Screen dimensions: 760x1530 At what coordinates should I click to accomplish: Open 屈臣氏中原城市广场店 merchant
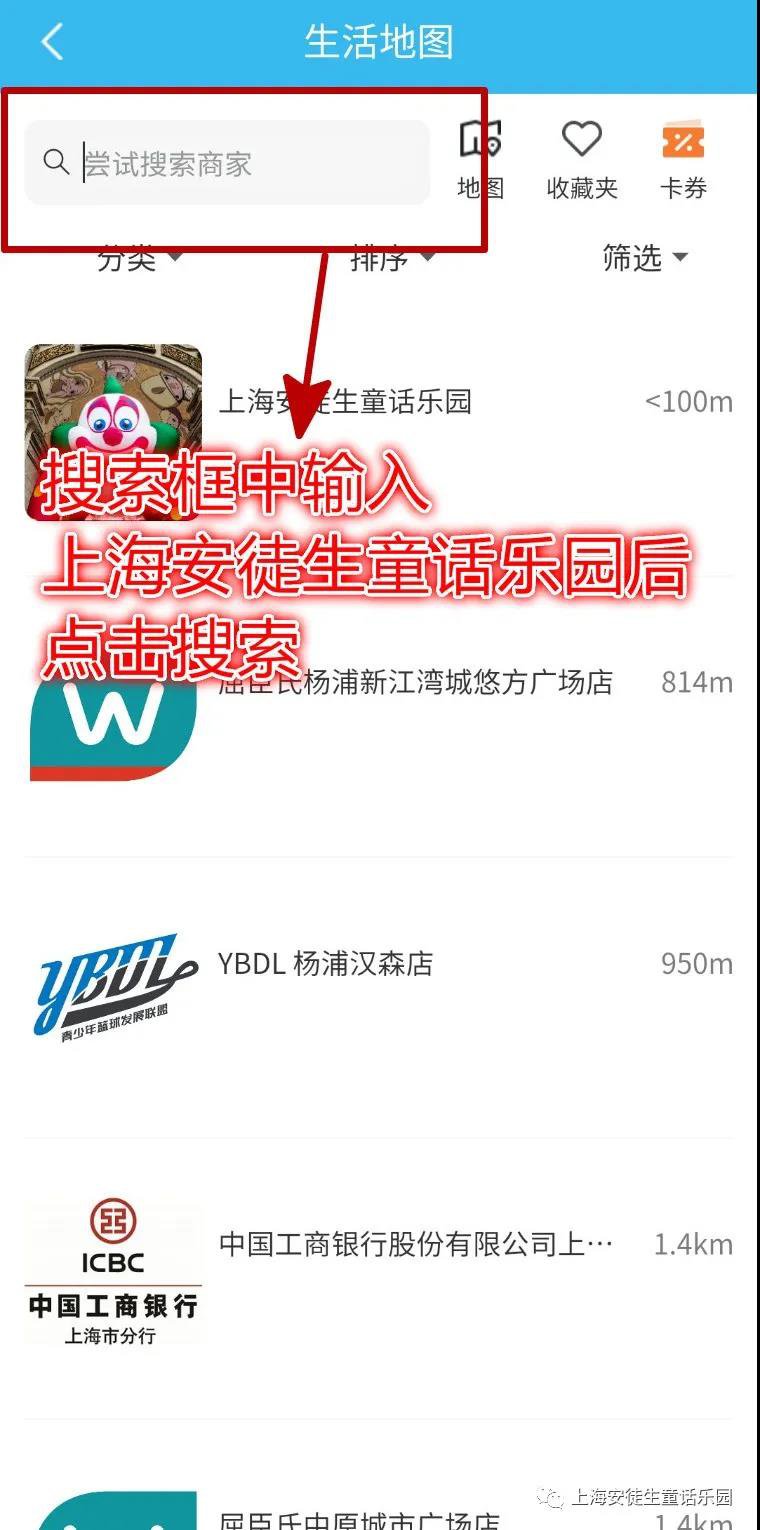pos(360,1517)
